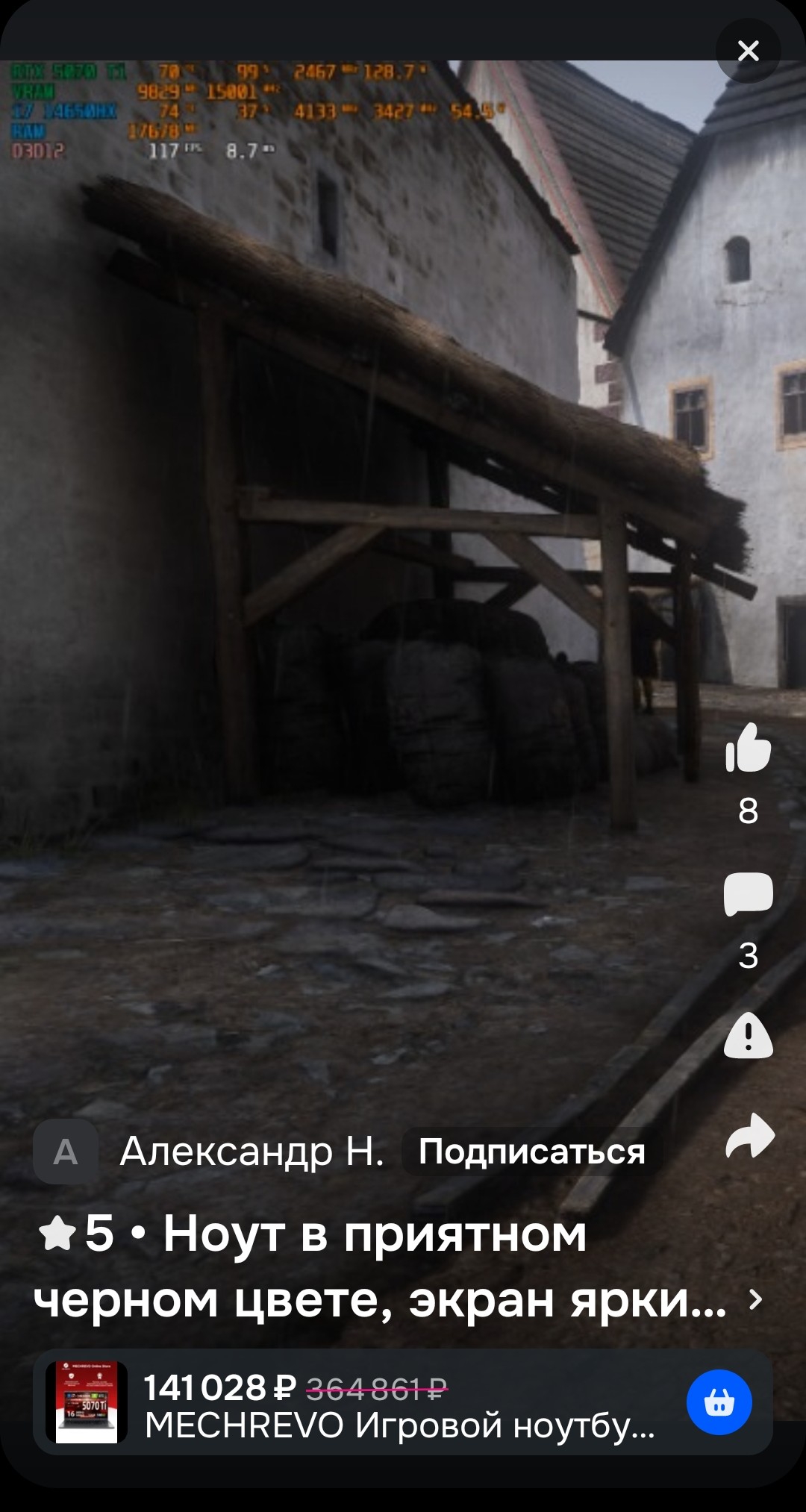The height and width of the screenshot is (1512, 806).
Task: Open comments on this review
Action: point(748,893)
